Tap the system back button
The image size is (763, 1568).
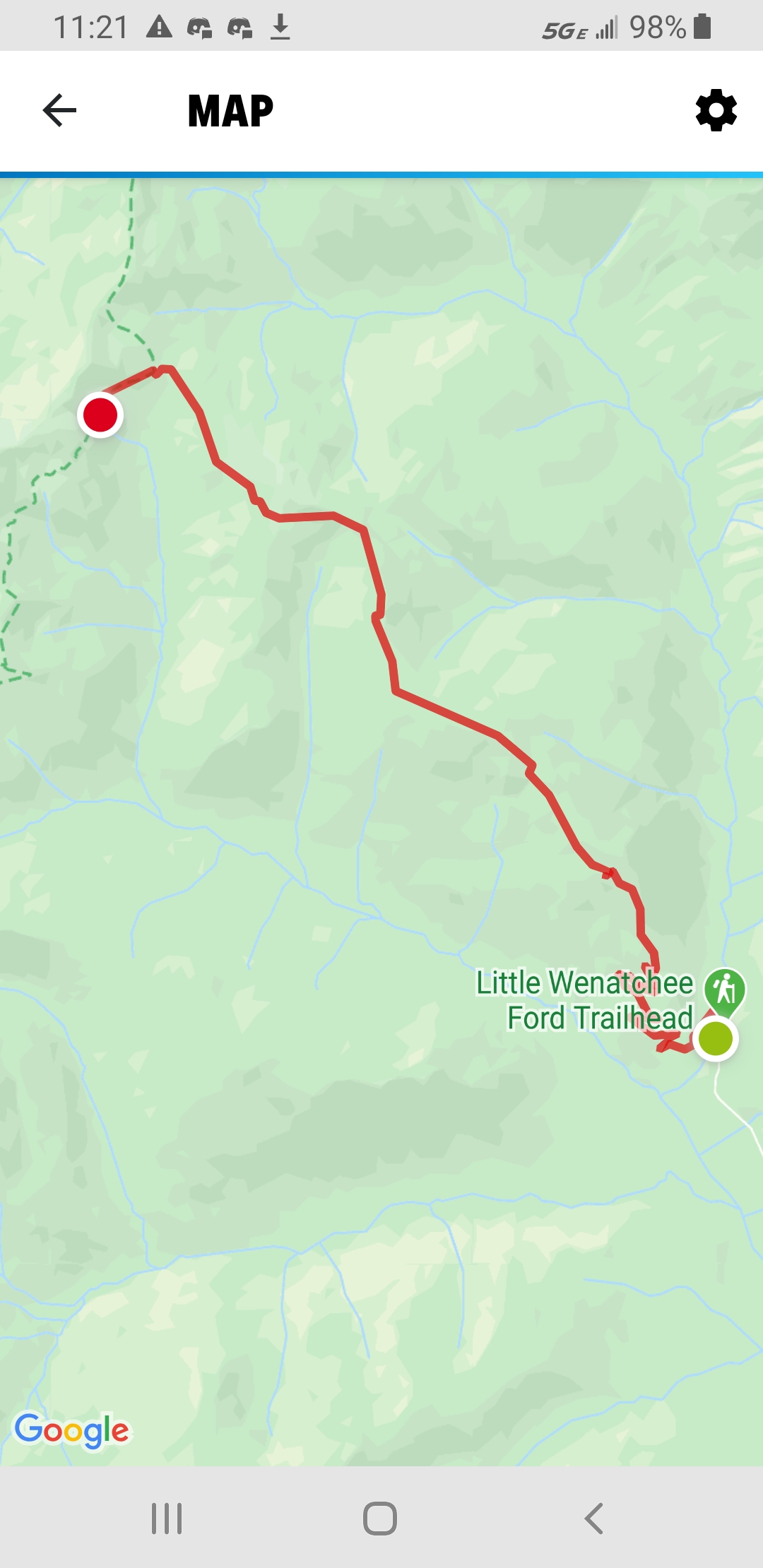(x=594, y=1518)
